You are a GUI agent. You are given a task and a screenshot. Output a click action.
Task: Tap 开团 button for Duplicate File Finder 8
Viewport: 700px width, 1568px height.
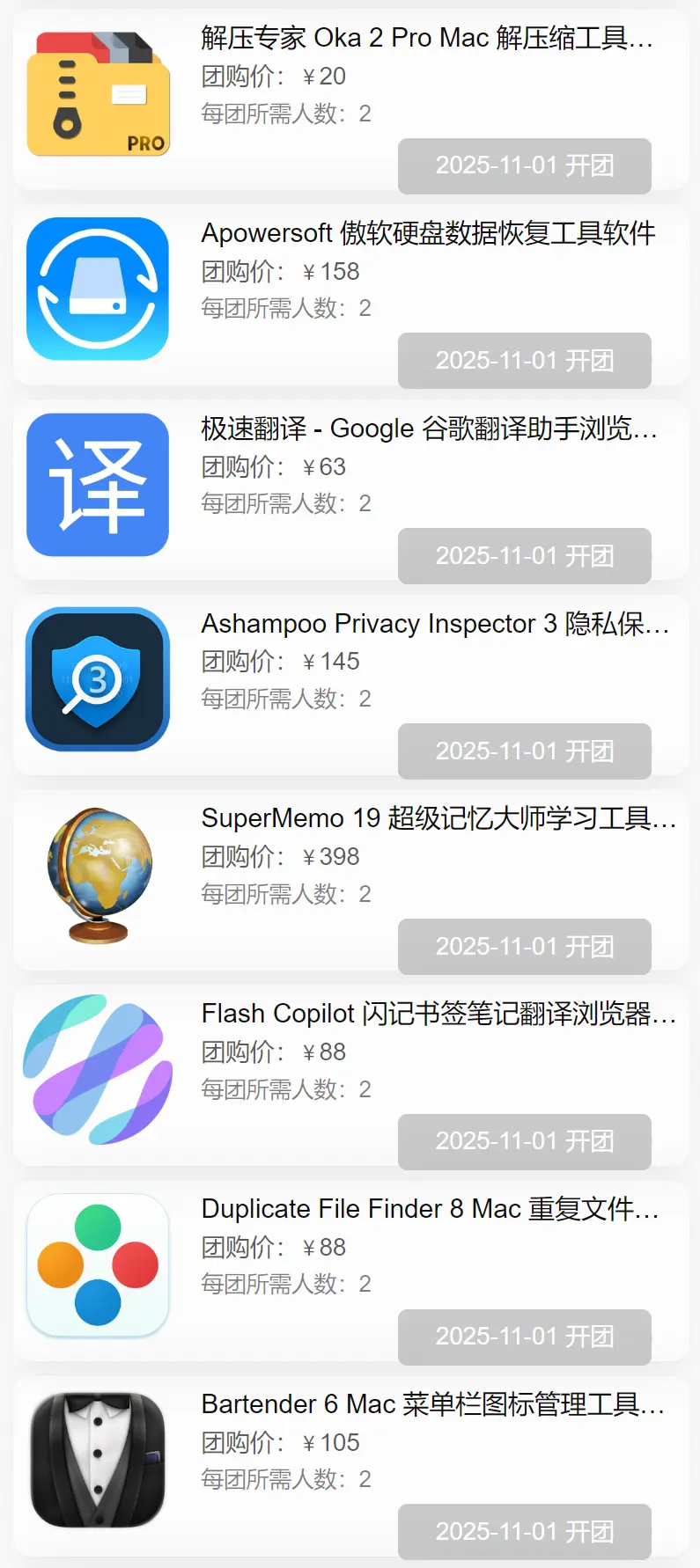point(524,1337)
